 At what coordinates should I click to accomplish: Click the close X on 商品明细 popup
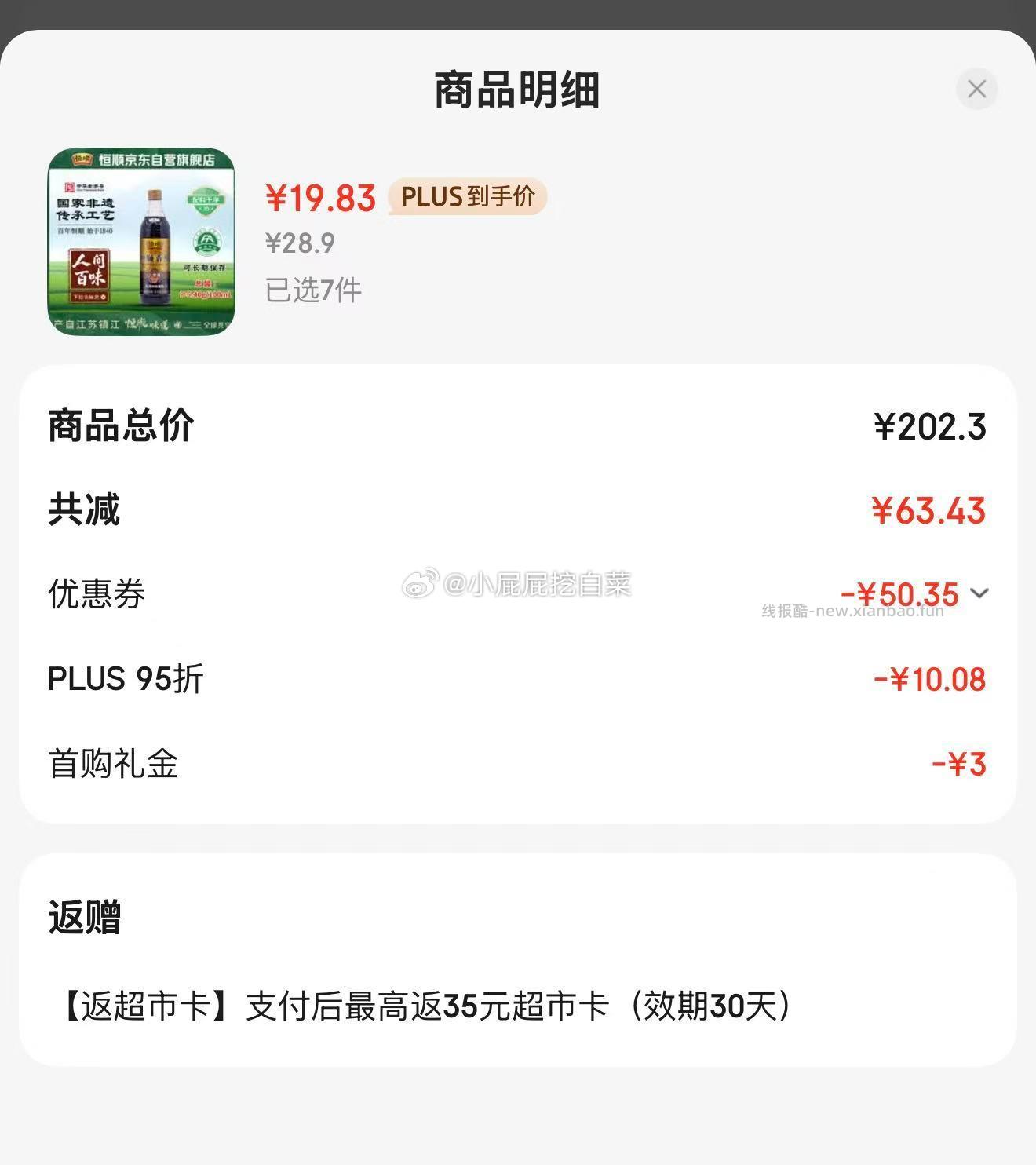tap(976, 89)
